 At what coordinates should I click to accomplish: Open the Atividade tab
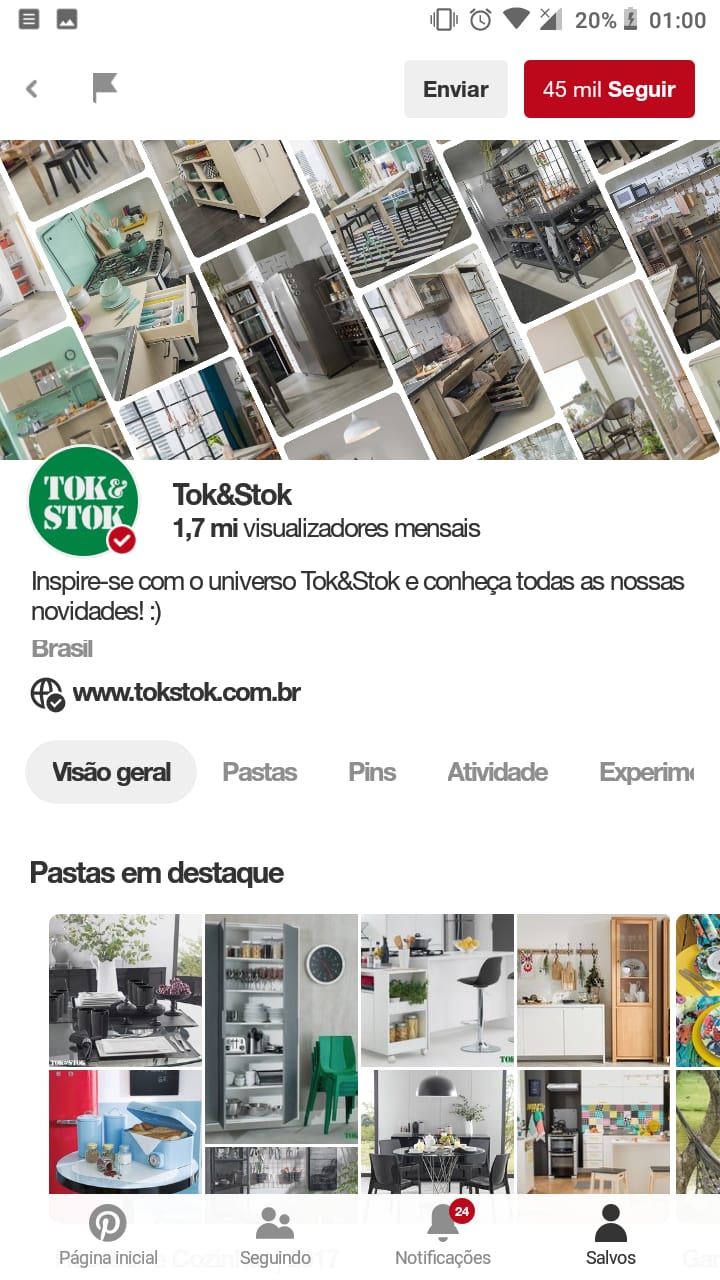coord(497,772)
